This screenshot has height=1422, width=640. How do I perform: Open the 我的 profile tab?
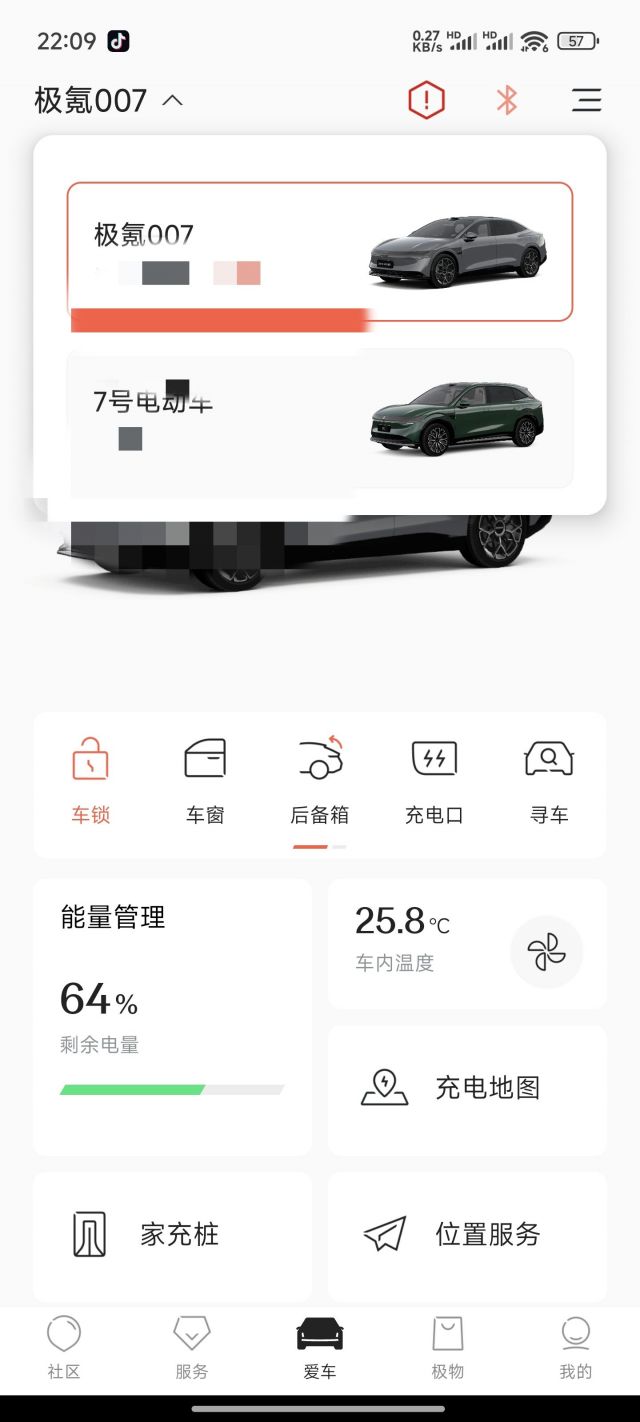click(x=575, y=1347)
